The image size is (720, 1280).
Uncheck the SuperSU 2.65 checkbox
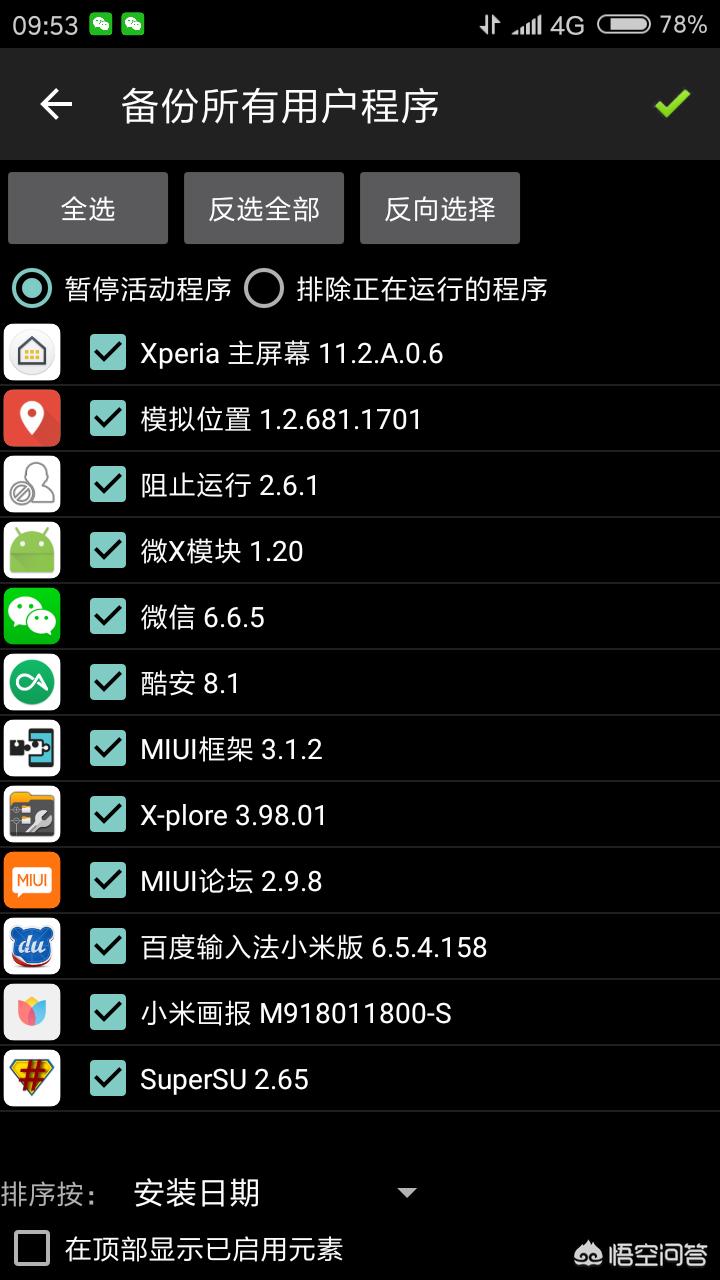107,1078
